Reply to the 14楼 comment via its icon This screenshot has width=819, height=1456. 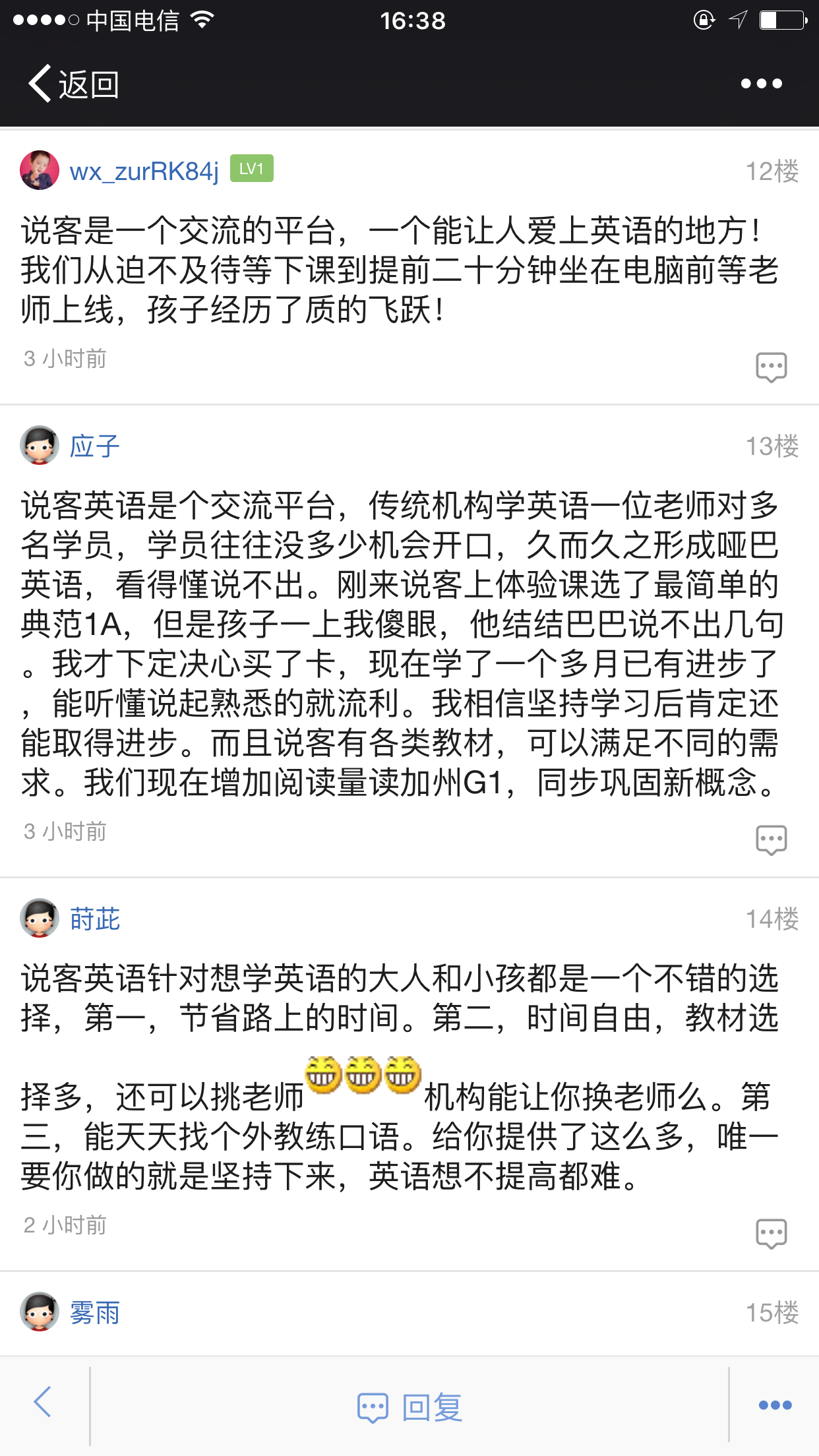(771, 1233)
